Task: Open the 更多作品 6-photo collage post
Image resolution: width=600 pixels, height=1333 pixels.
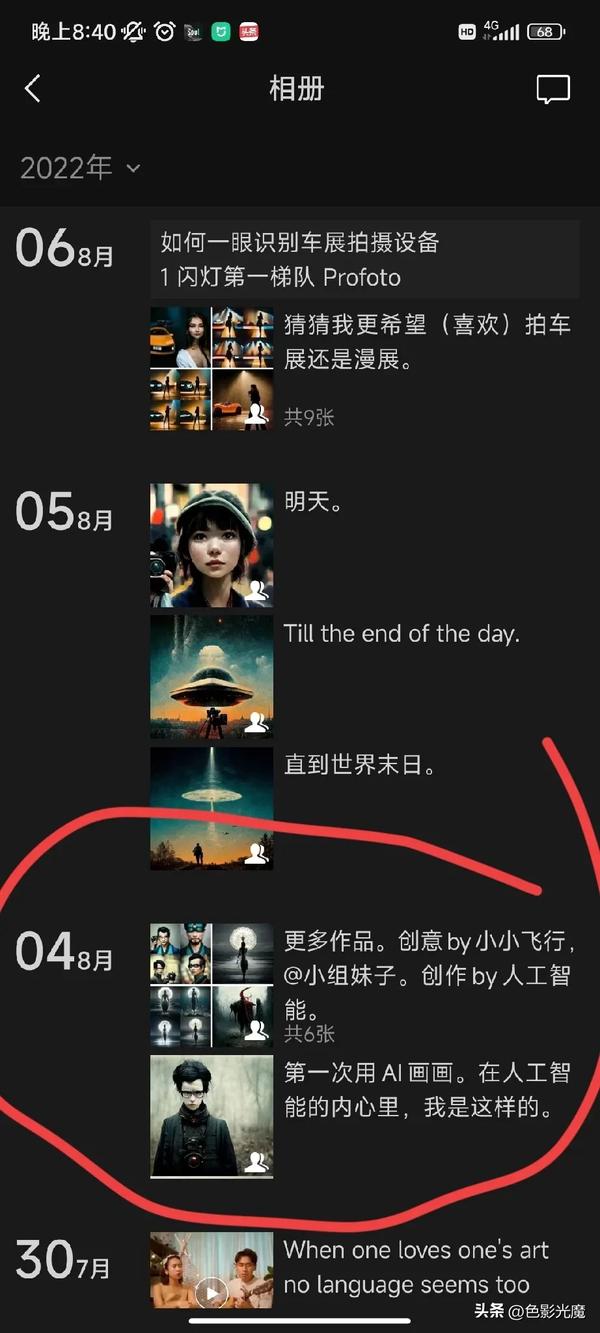Action: [211, 985]
